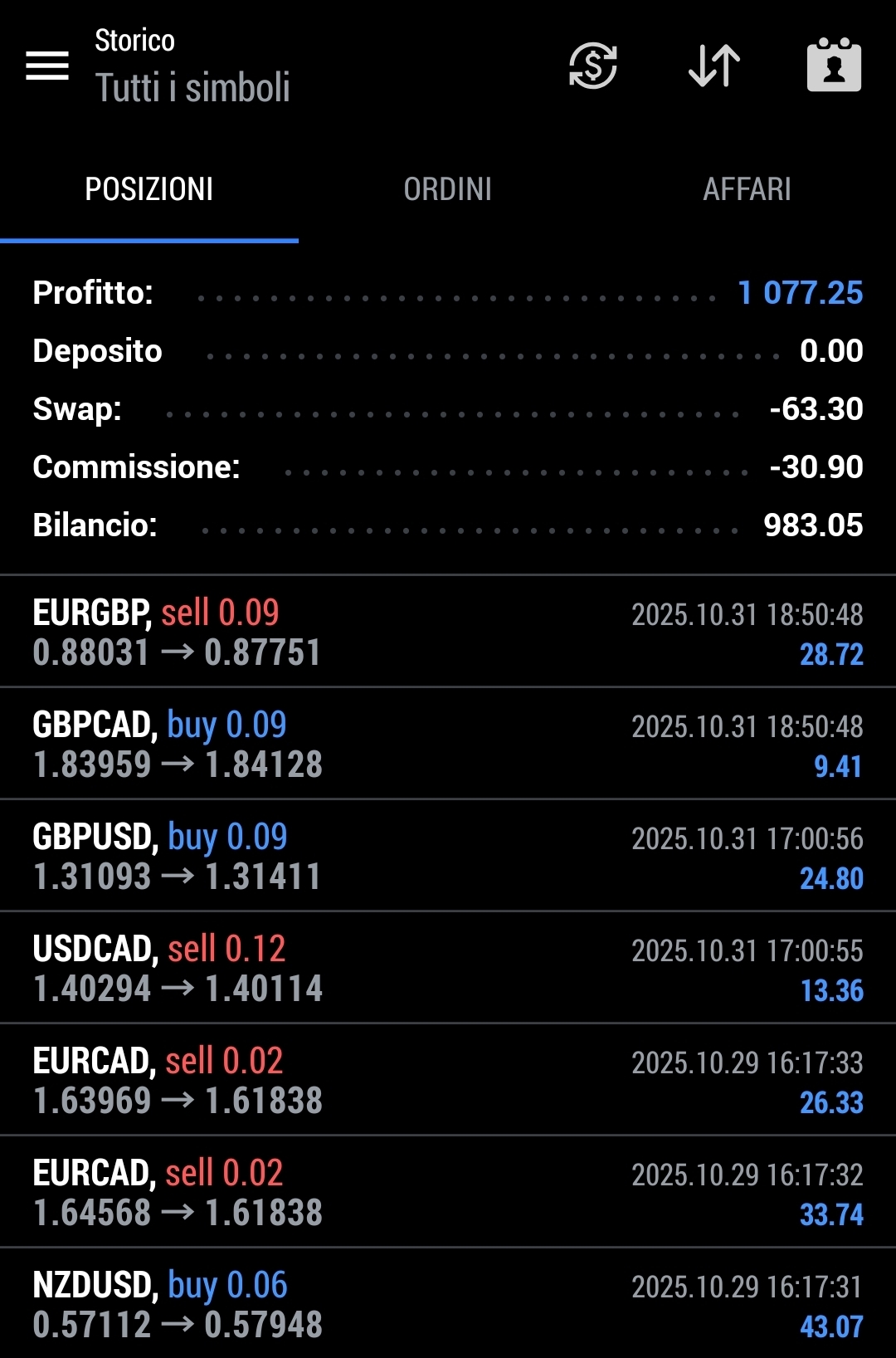
Task: Tap the Bilancio value 983.05
Action: 811,525
